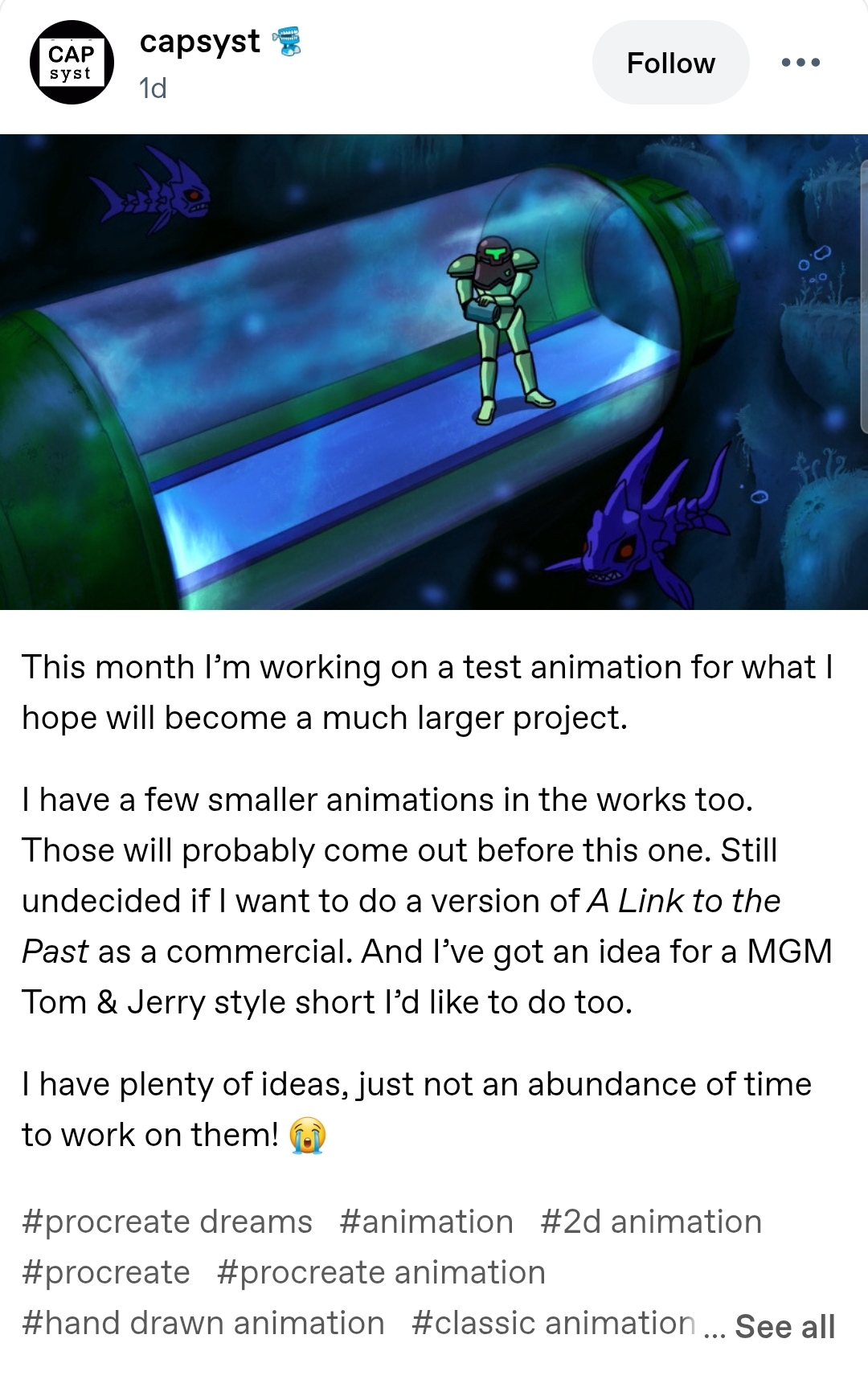The width and height of the screenshot is (868, 1396).
Task: Open the post overflow menu
Action: (x=800, y=63)
